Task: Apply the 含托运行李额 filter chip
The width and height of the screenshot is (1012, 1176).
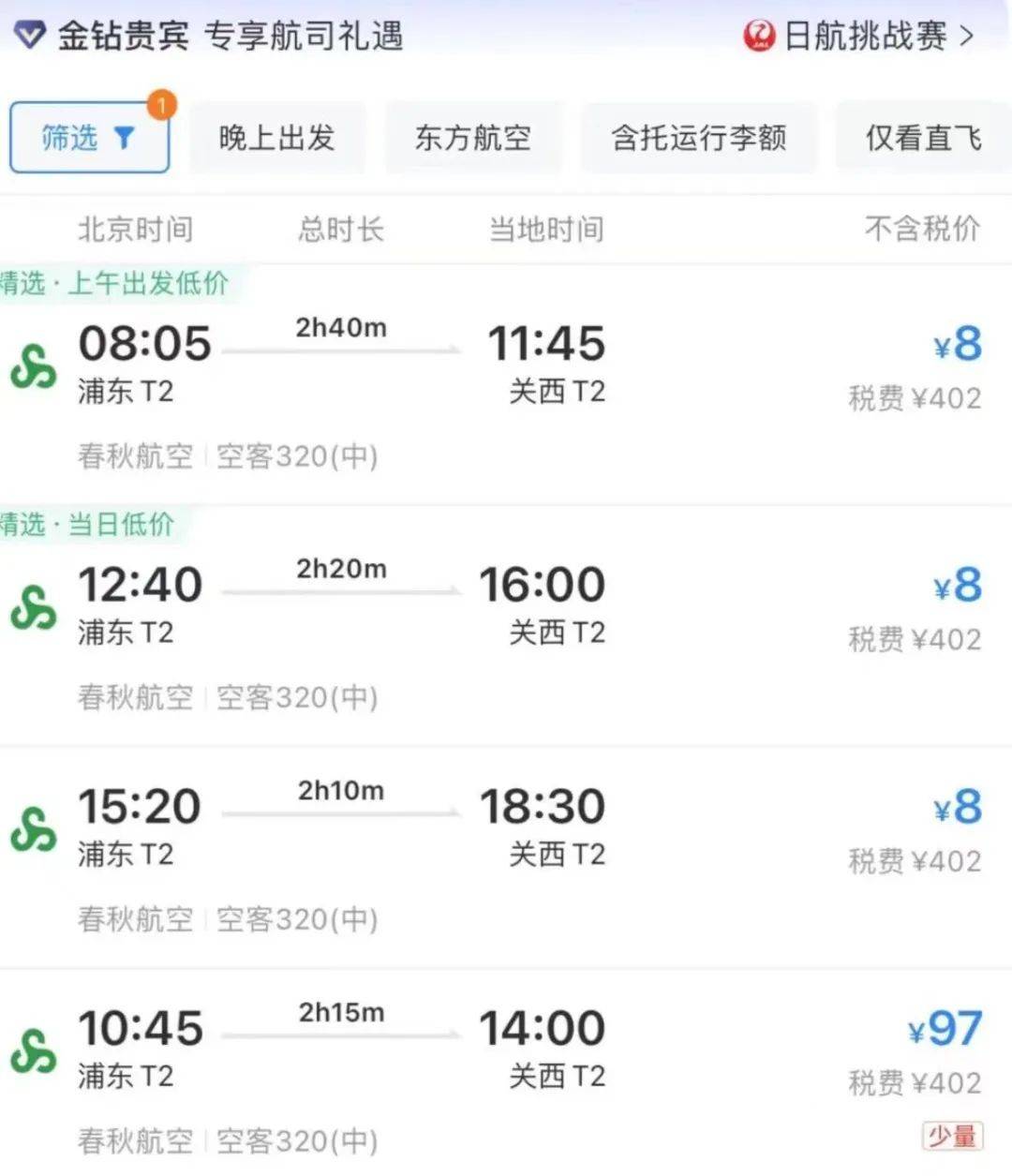Action: pyautogui.click(x=698, y=138)
